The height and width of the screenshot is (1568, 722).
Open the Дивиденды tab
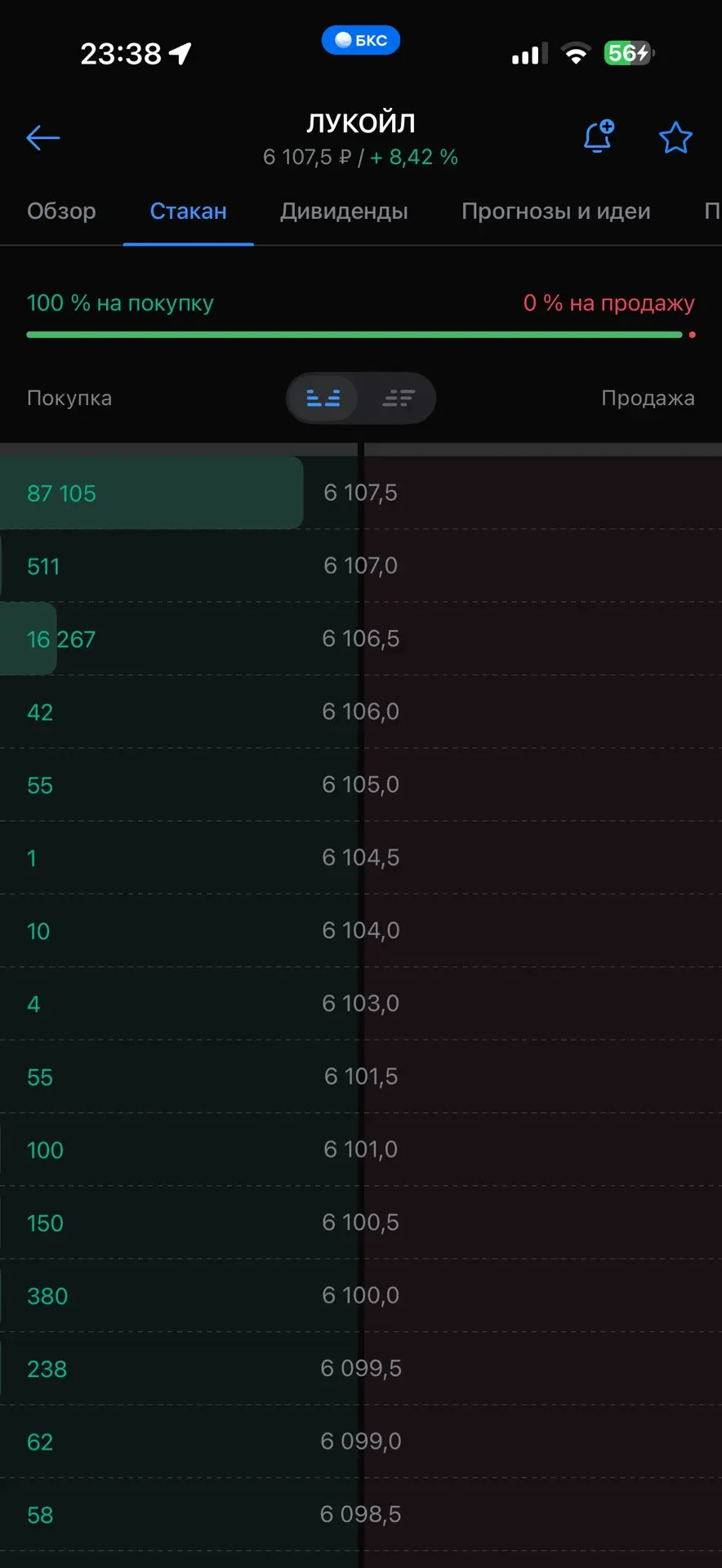tap(344, 212)
